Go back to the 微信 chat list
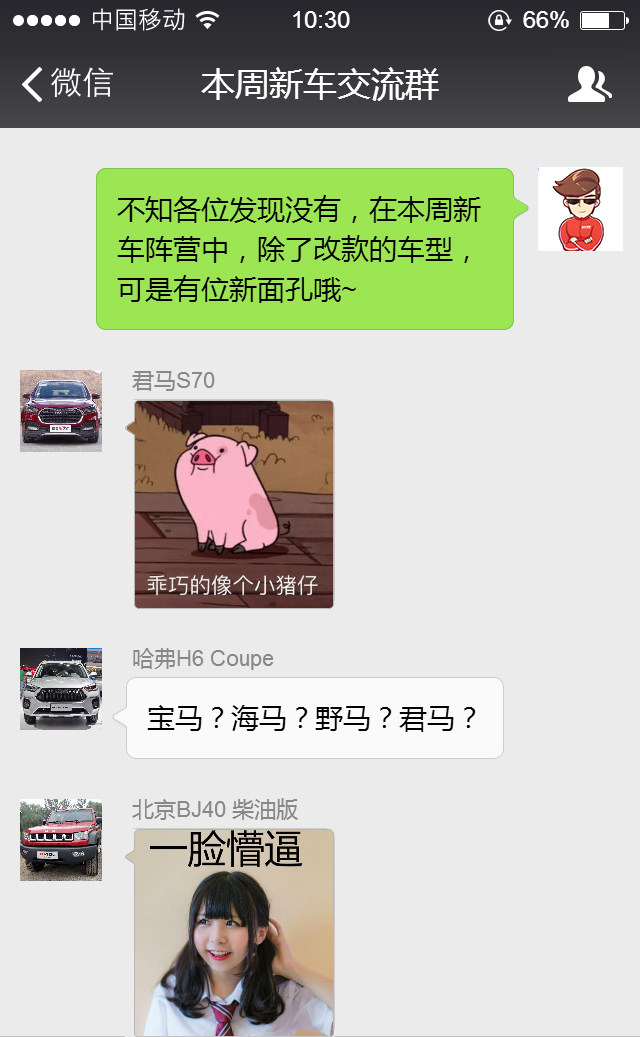 click(x=66, y=84)
